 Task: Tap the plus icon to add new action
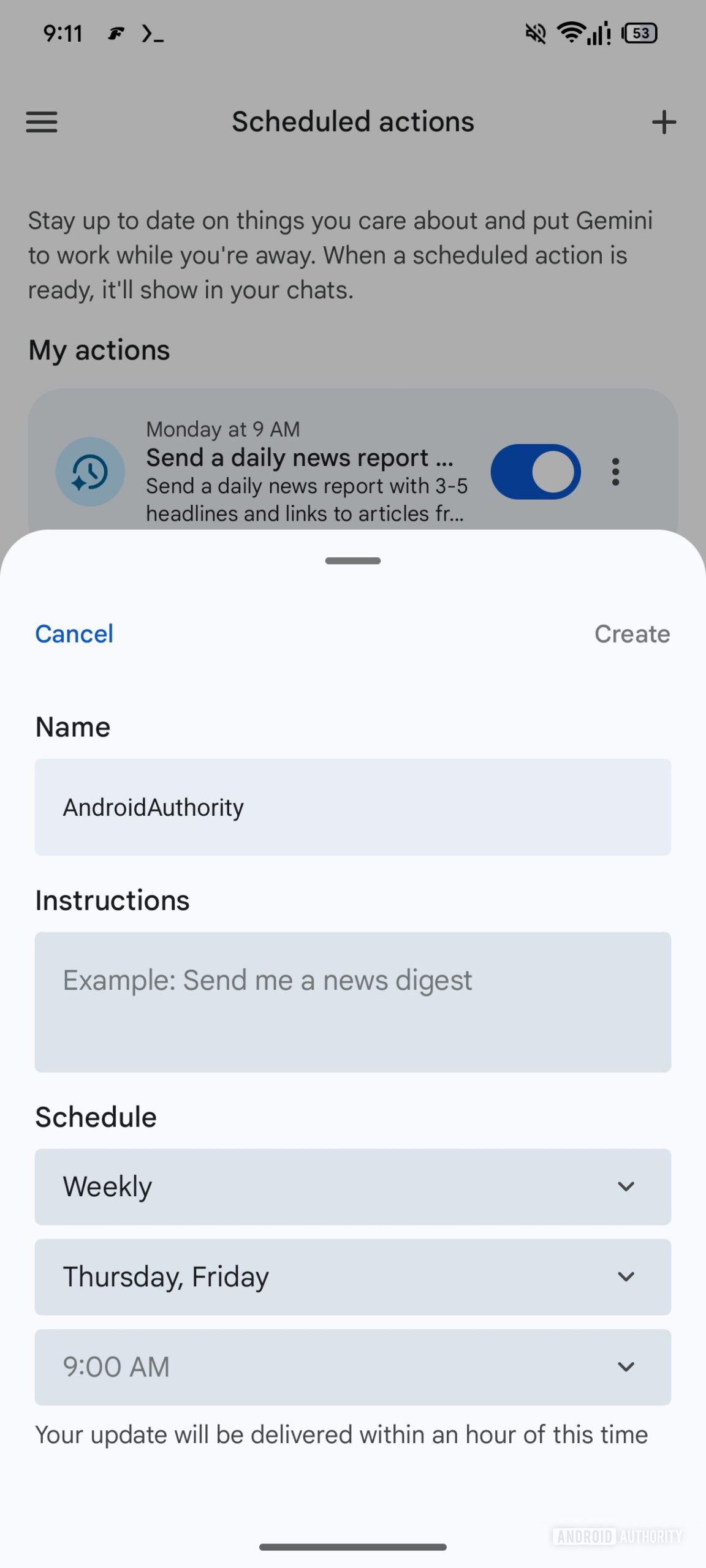click(664, 121)
